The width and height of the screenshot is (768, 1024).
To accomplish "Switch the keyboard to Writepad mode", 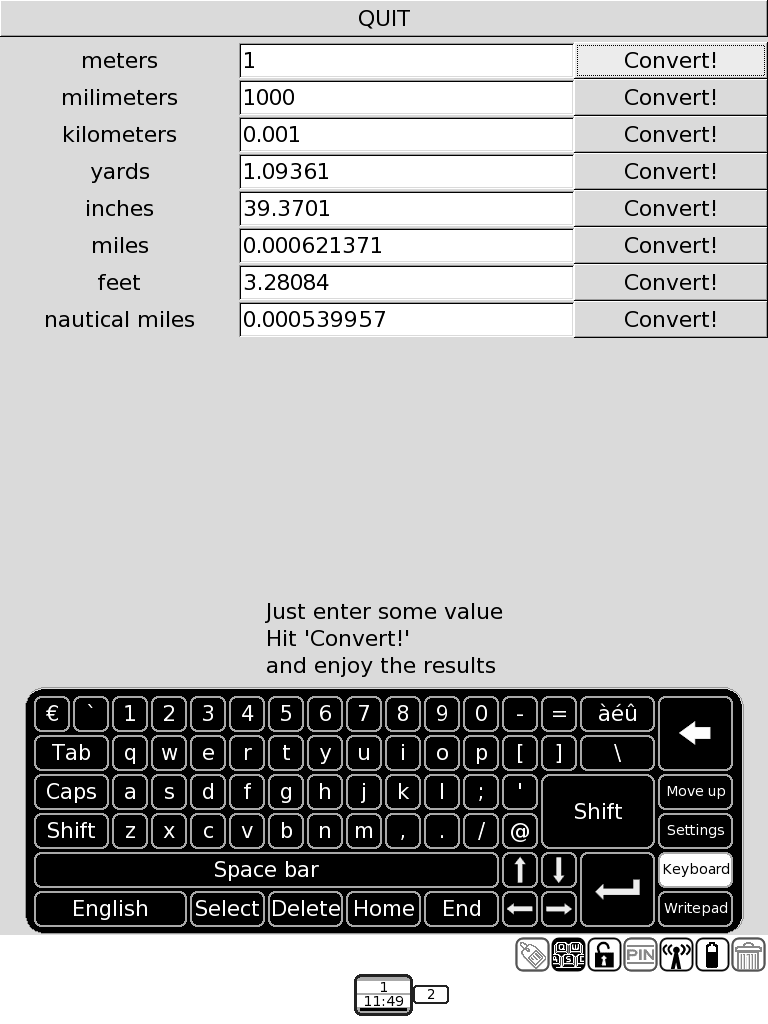I will pos(695,908).
